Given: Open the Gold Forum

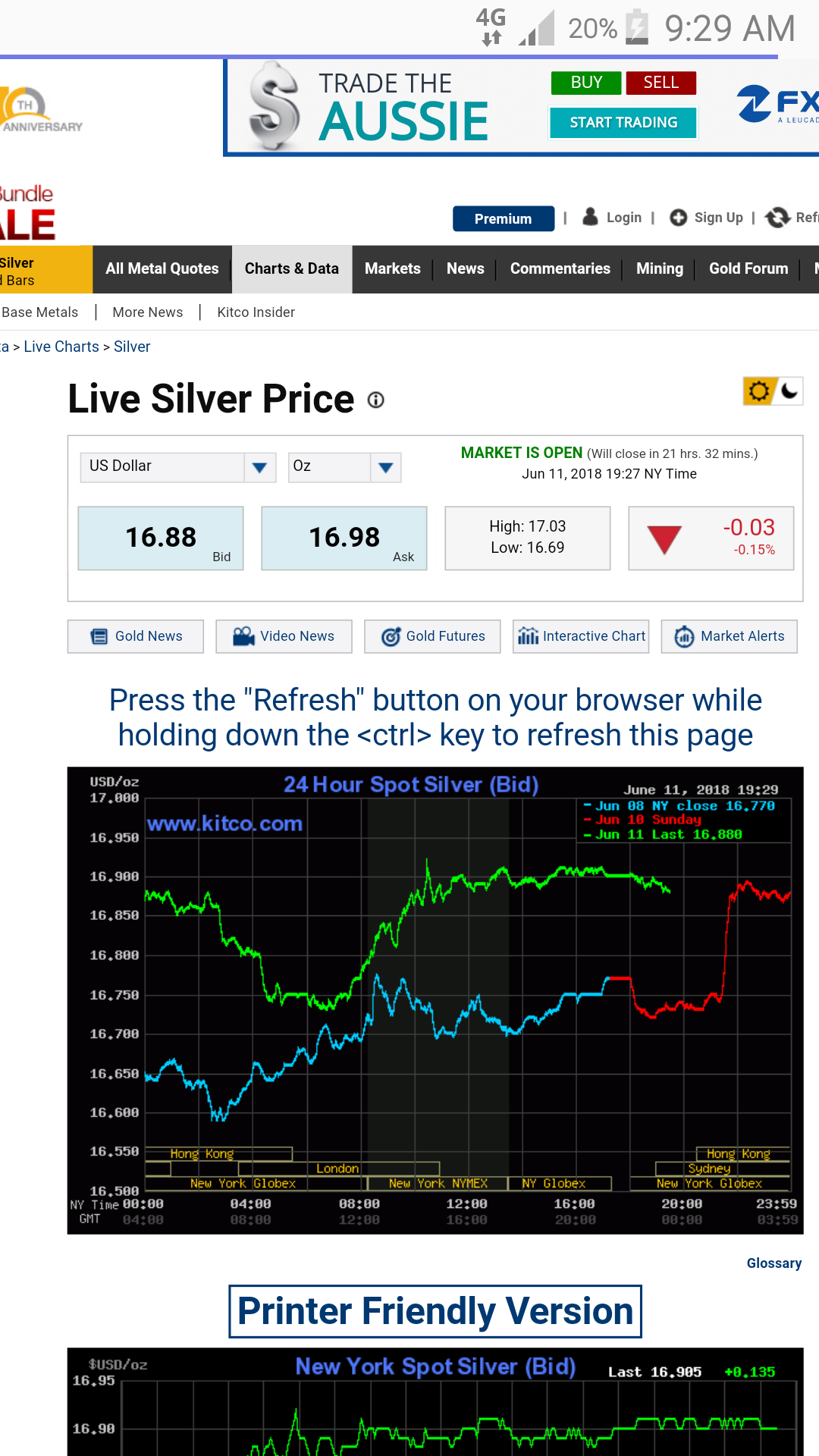Looking at the screenshot, I should (748, 268).
